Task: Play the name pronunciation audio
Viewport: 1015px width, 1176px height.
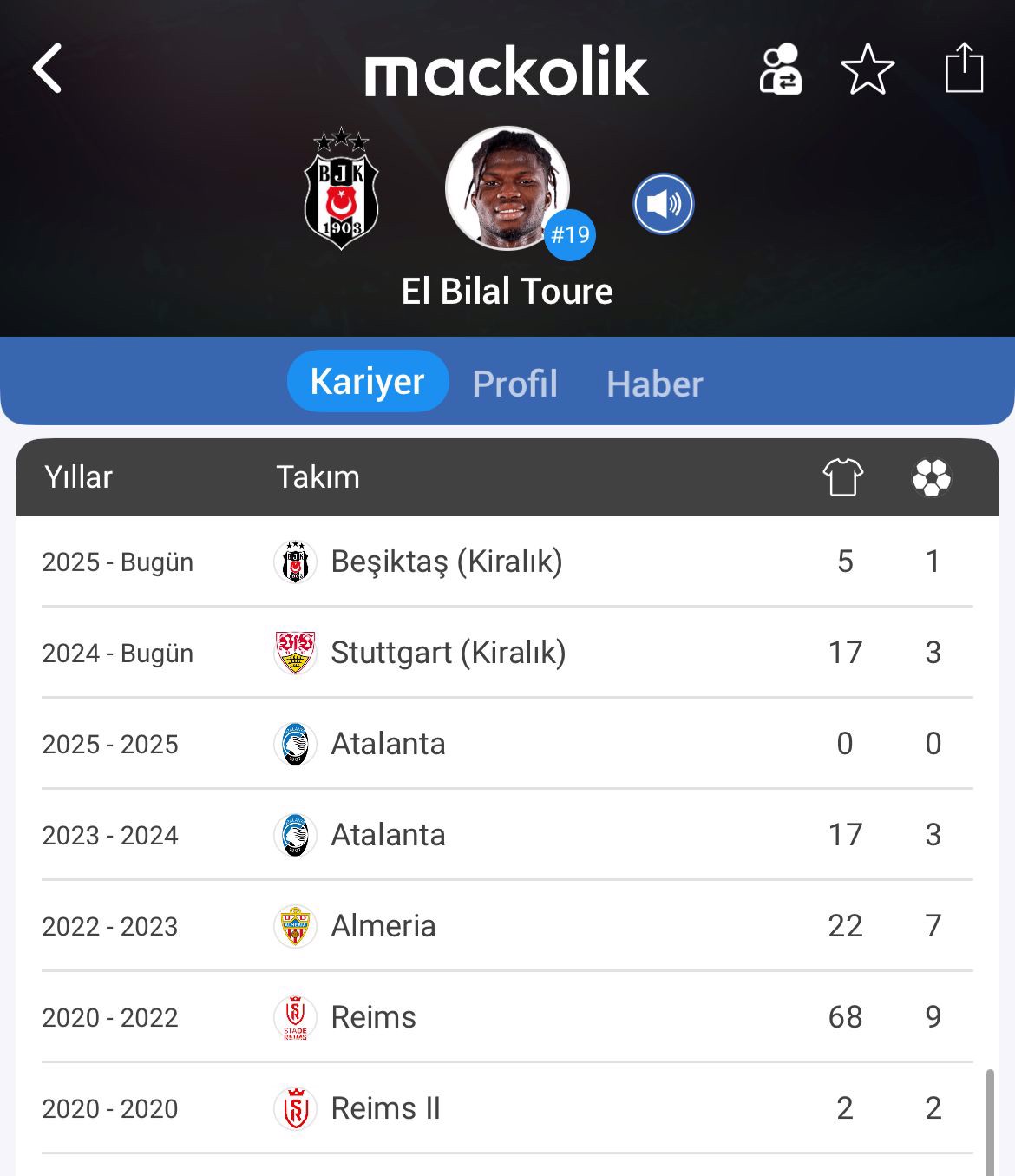Action: [663, 205]
